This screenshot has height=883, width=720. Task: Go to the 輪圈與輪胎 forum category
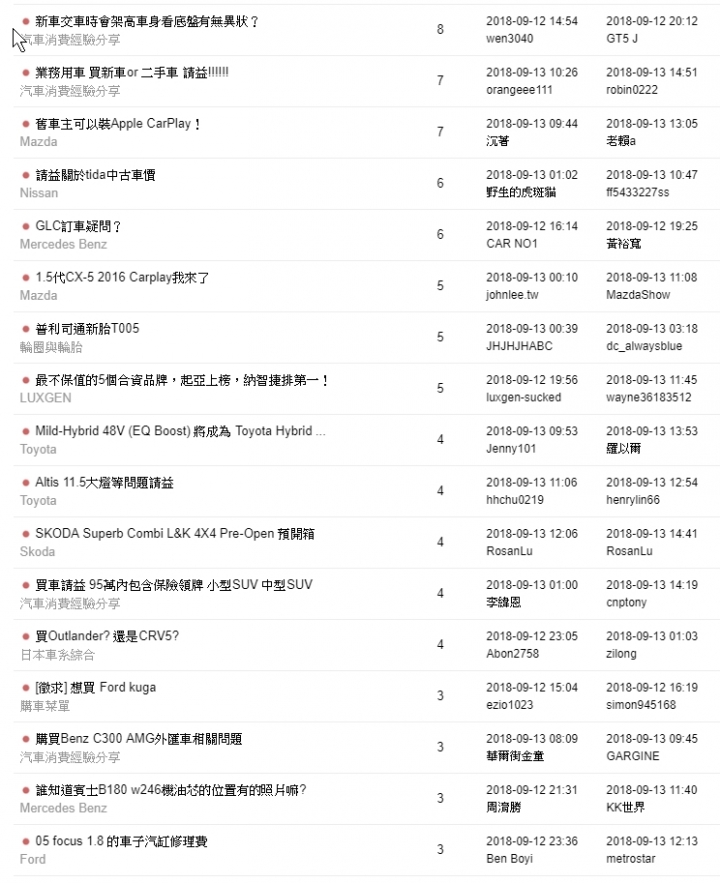coord(51,347)
